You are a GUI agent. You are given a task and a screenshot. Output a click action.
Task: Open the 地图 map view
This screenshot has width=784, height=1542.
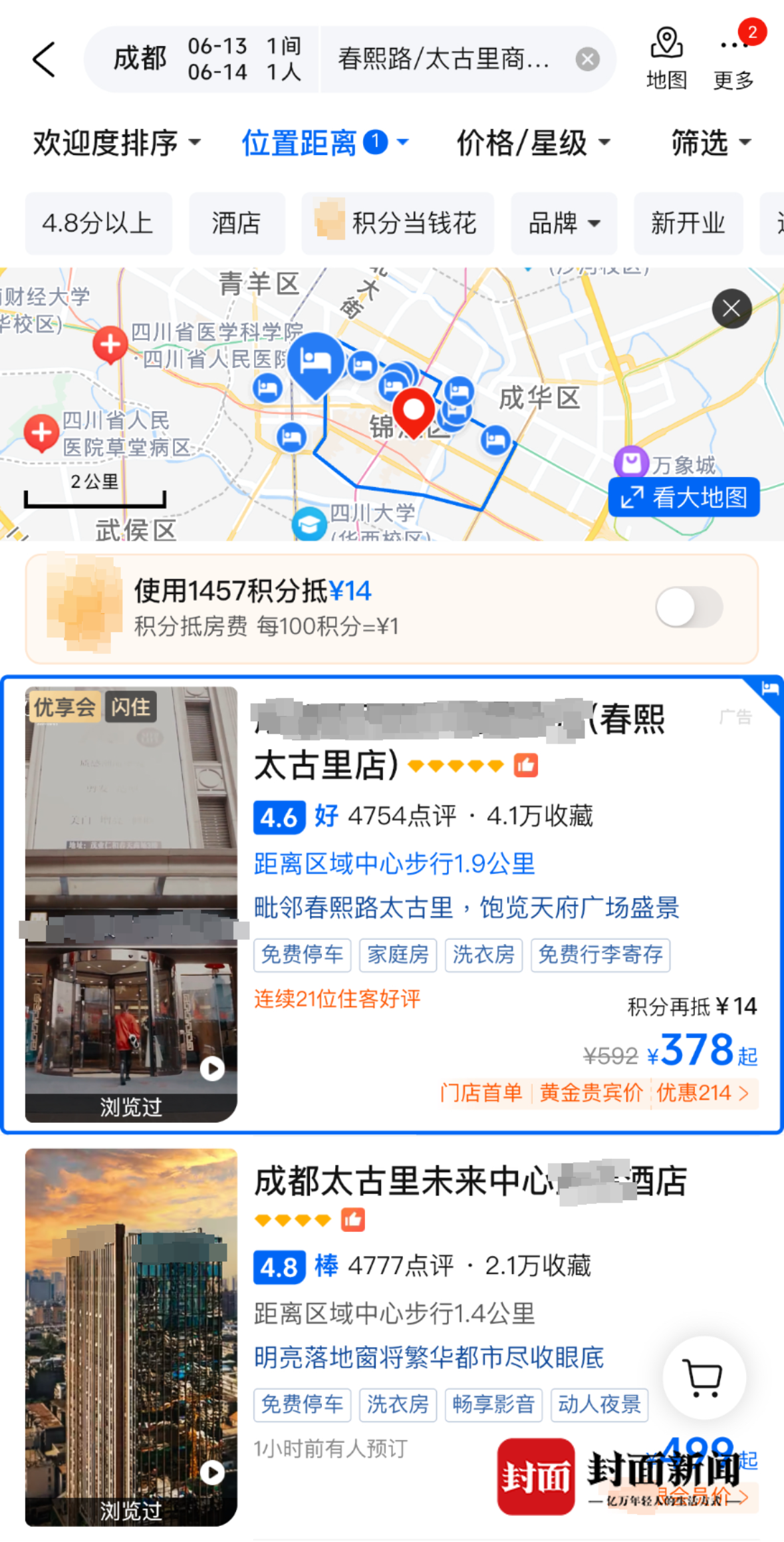(666, 60)
